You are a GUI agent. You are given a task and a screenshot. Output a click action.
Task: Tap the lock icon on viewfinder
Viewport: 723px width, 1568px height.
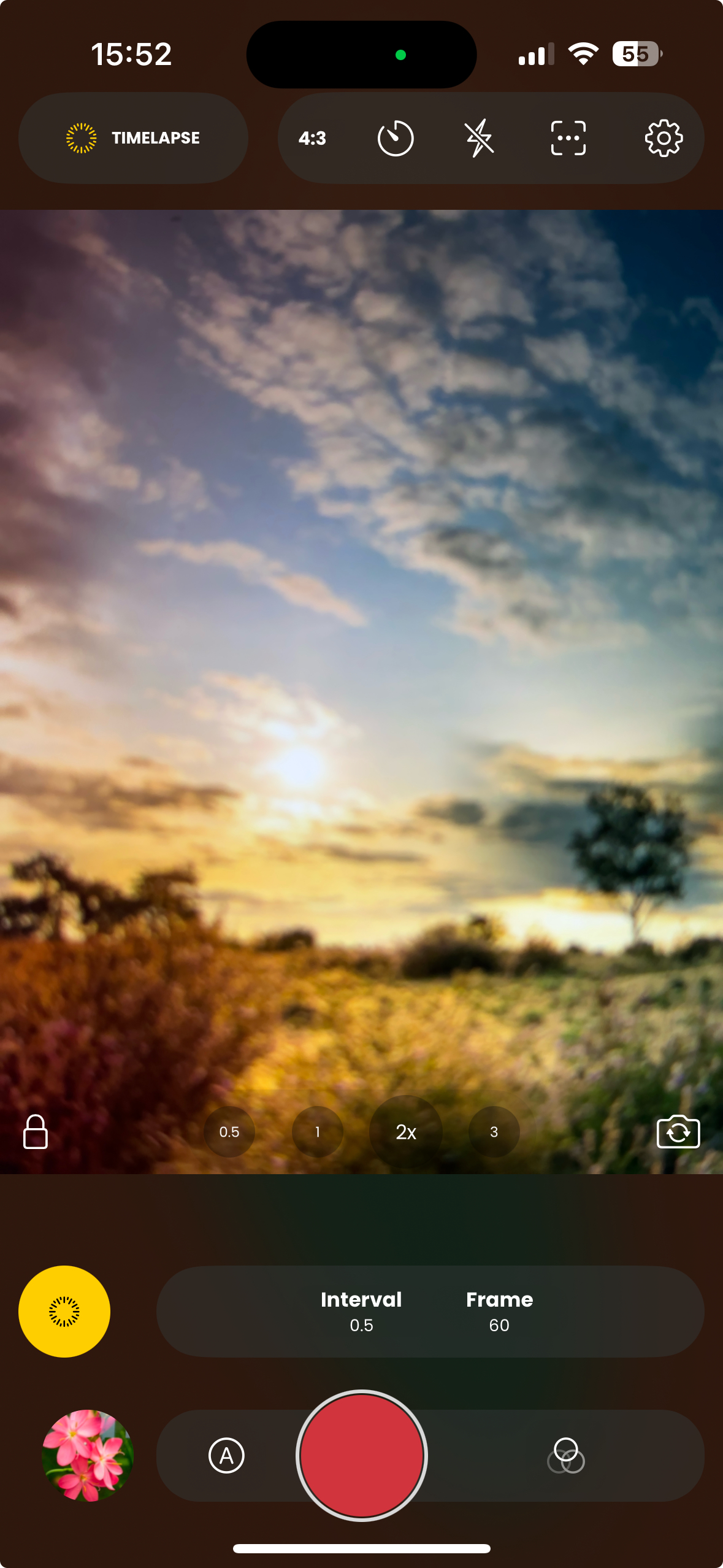click(x=36, y=1132)
